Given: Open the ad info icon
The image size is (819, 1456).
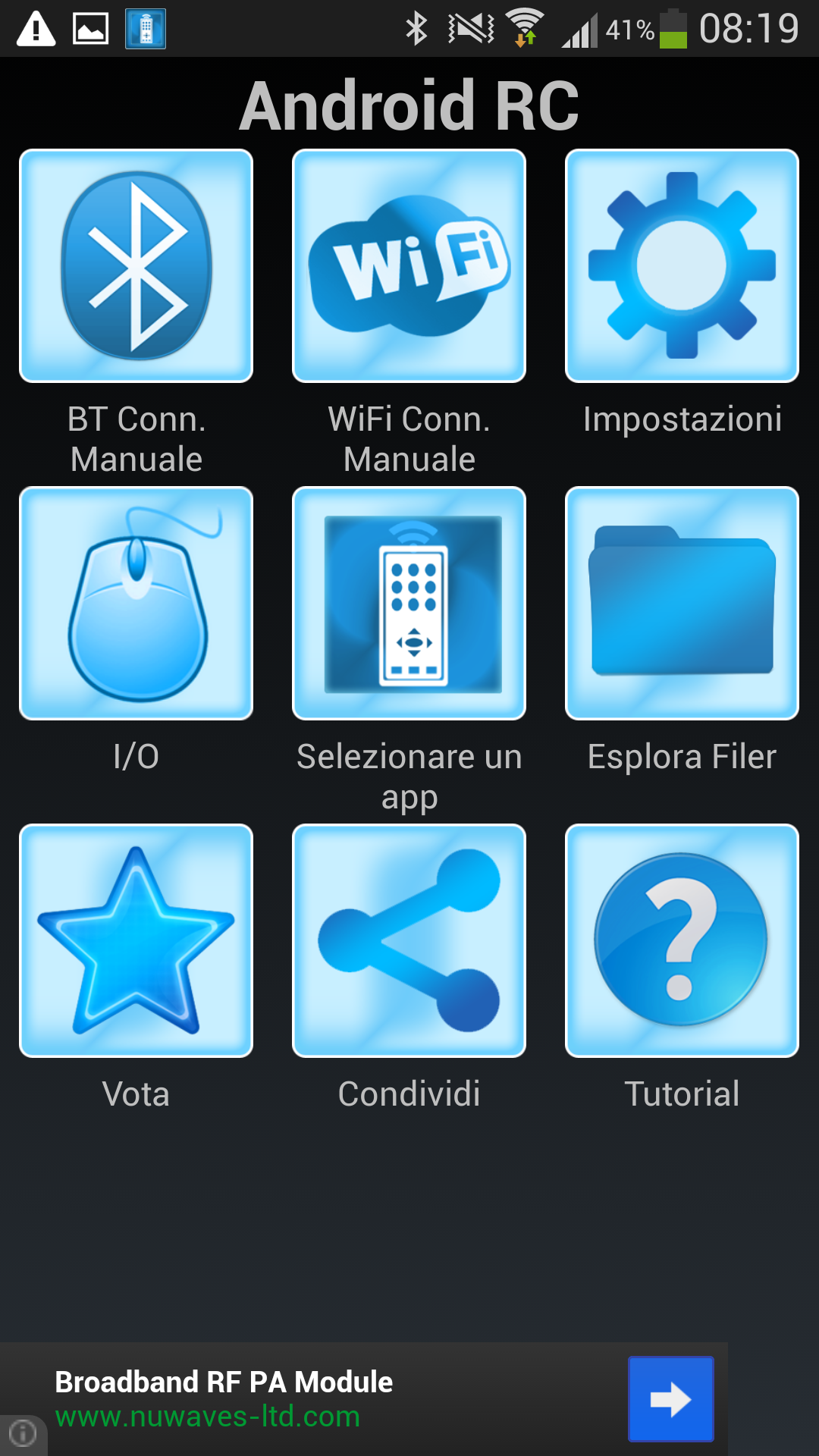Looking at the screenshot, I should point(23,1433).
